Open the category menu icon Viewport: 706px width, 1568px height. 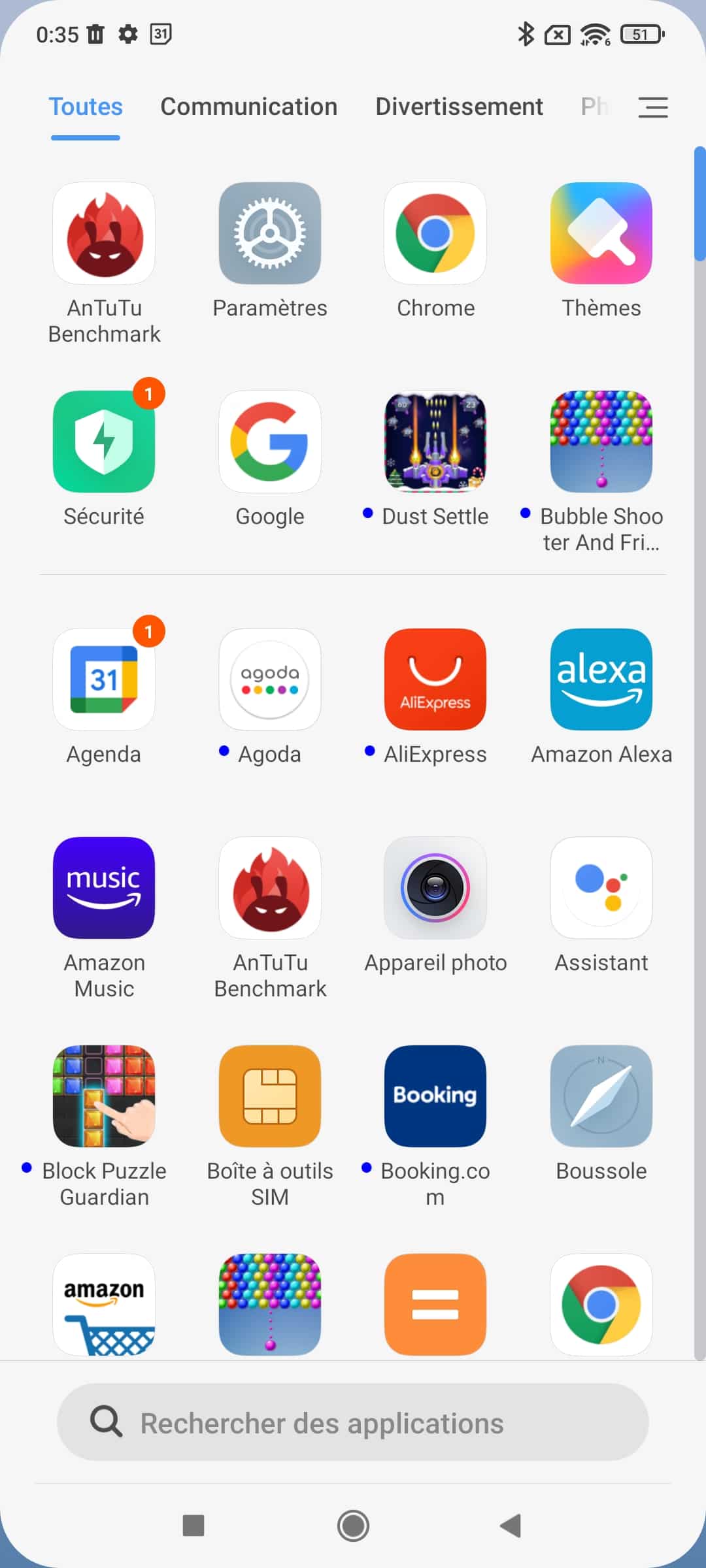(653, 107)
